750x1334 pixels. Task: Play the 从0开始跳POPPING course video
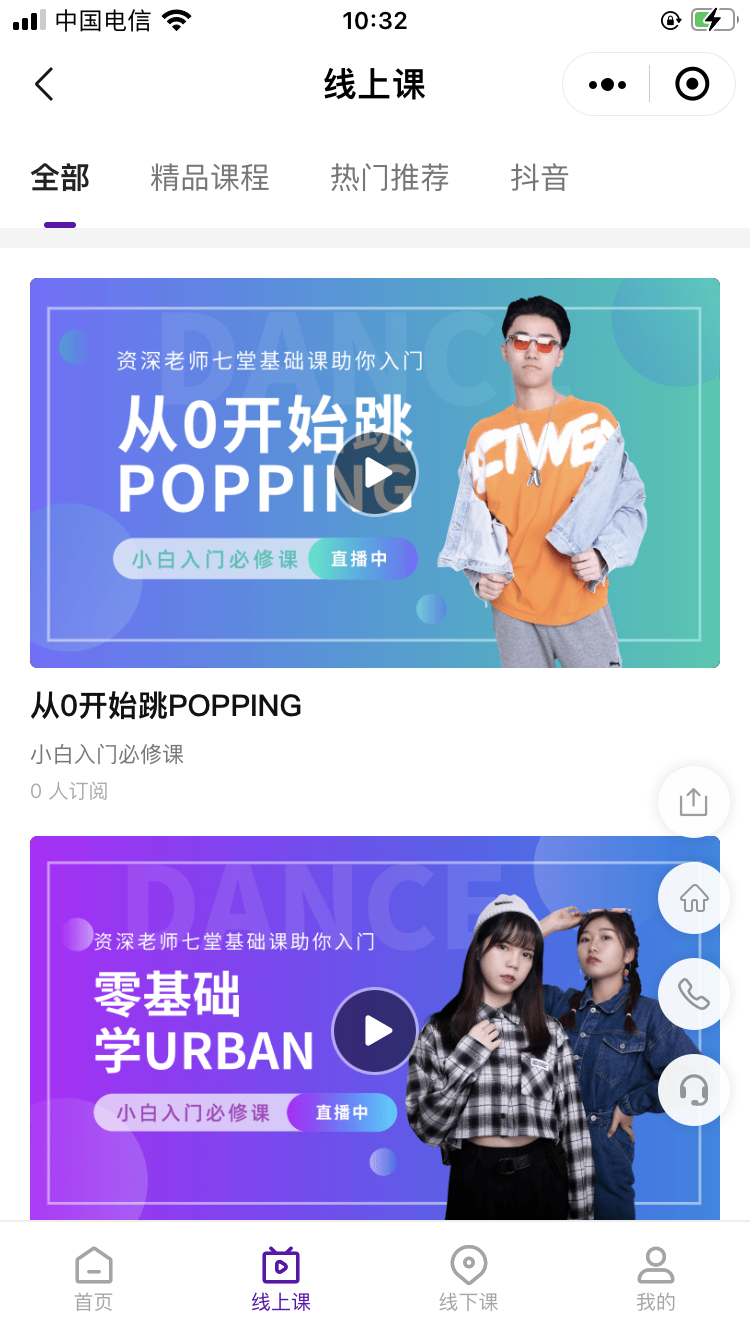[375, 473]
